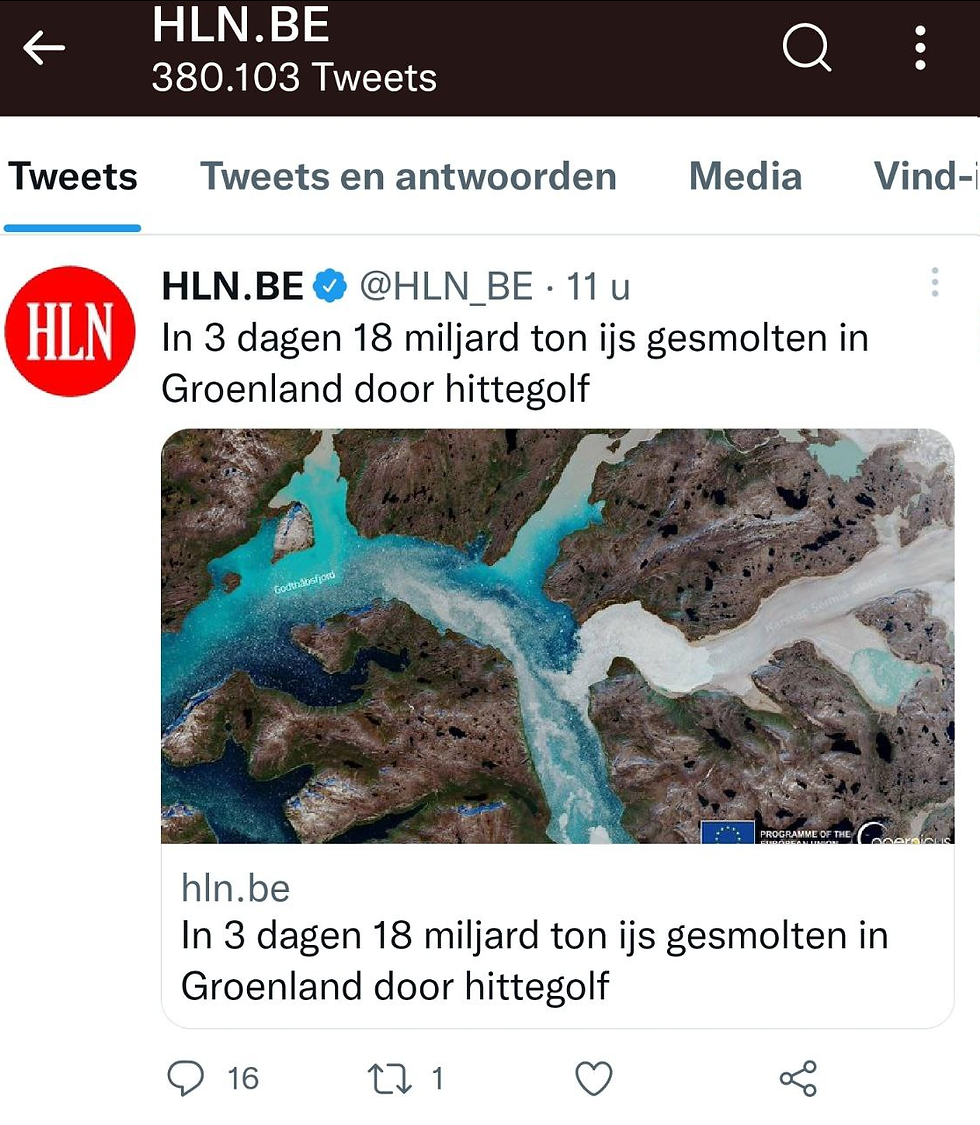Retweet the HLN.BE tweet

388,1078
